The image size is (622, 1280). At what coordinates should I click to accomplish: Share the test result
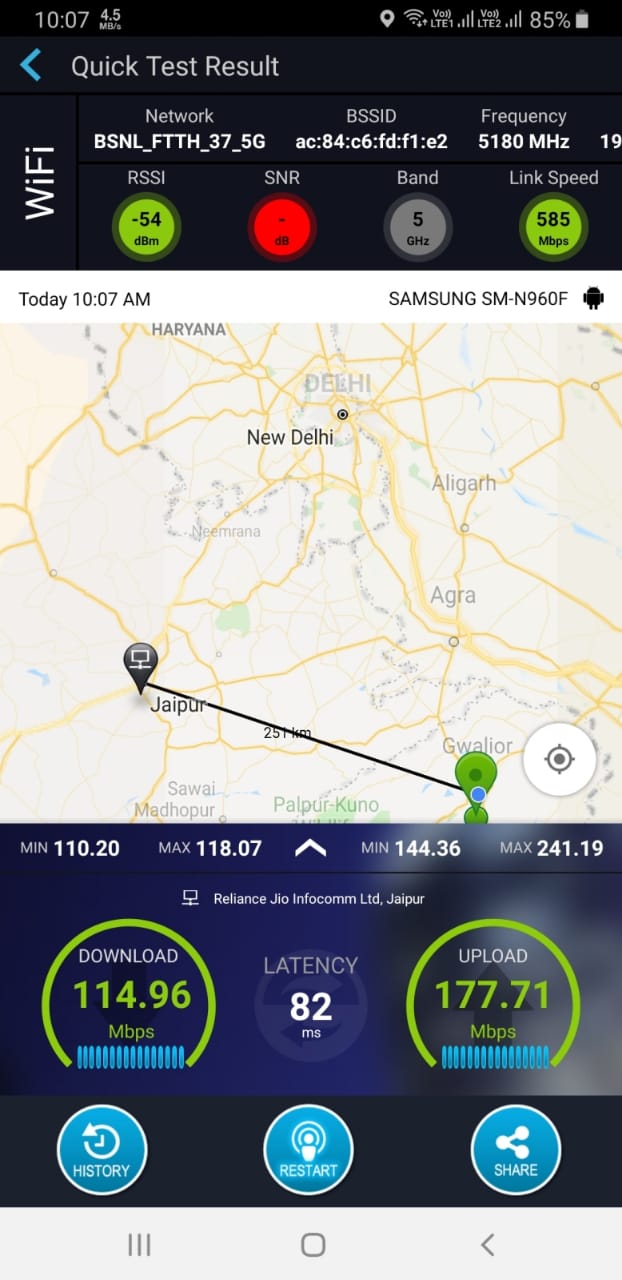(x=515, y=1149)
